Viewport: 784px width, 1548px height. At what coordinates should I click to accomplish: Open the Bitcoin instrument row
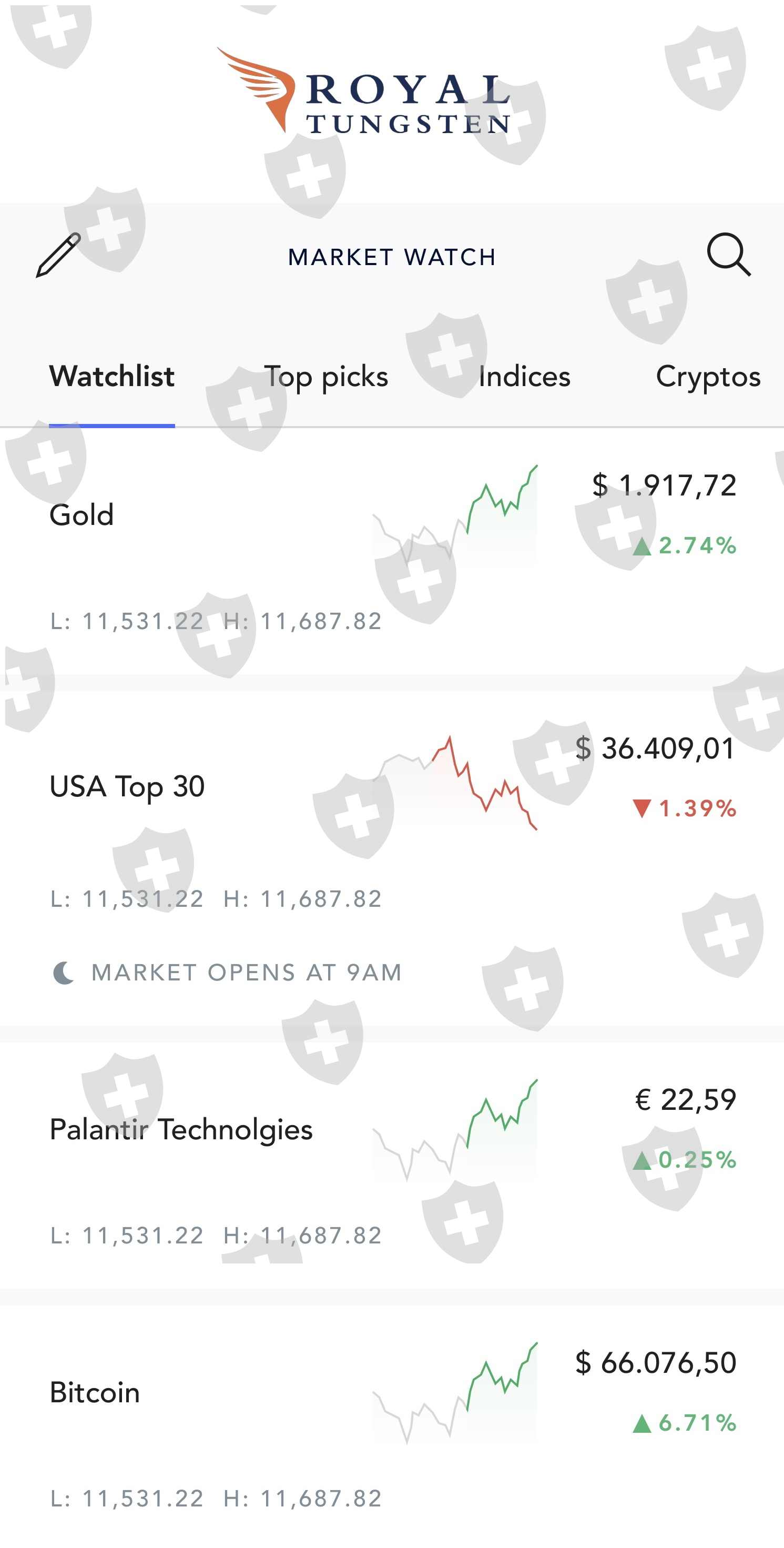[95, 1393]
